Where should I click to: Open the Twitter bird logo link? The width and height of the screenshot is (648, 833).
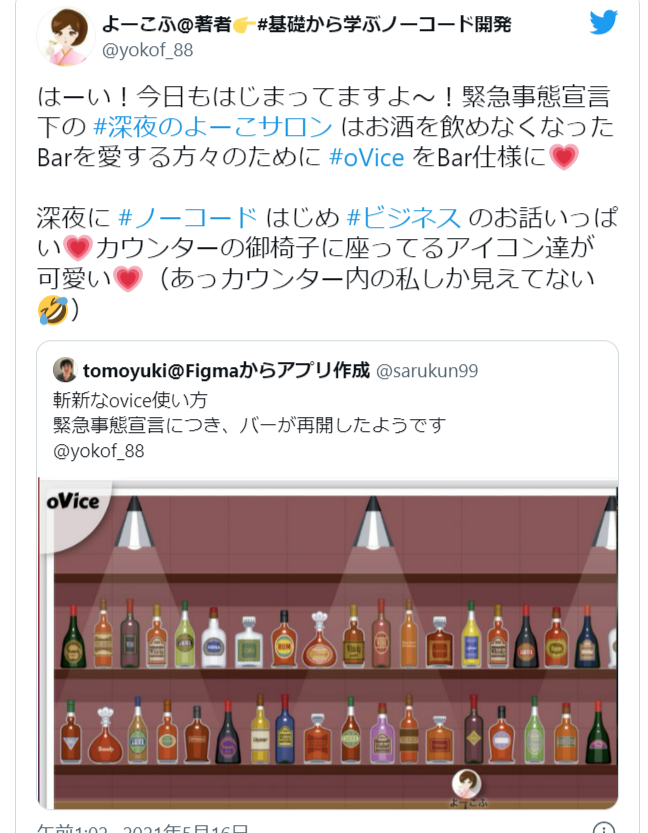pos(603,23)
